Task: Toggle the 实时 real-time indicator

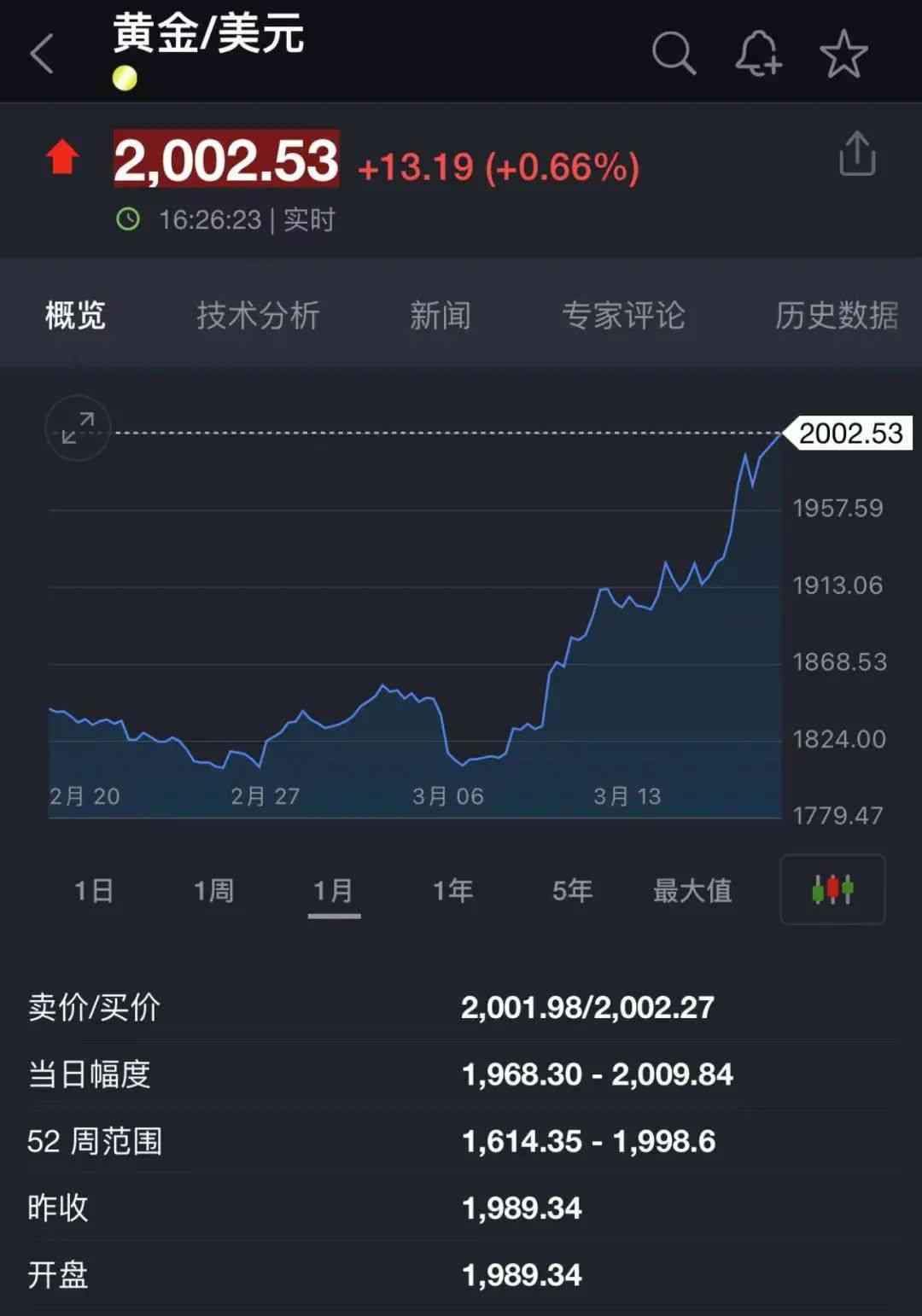Action: point(308,219)
